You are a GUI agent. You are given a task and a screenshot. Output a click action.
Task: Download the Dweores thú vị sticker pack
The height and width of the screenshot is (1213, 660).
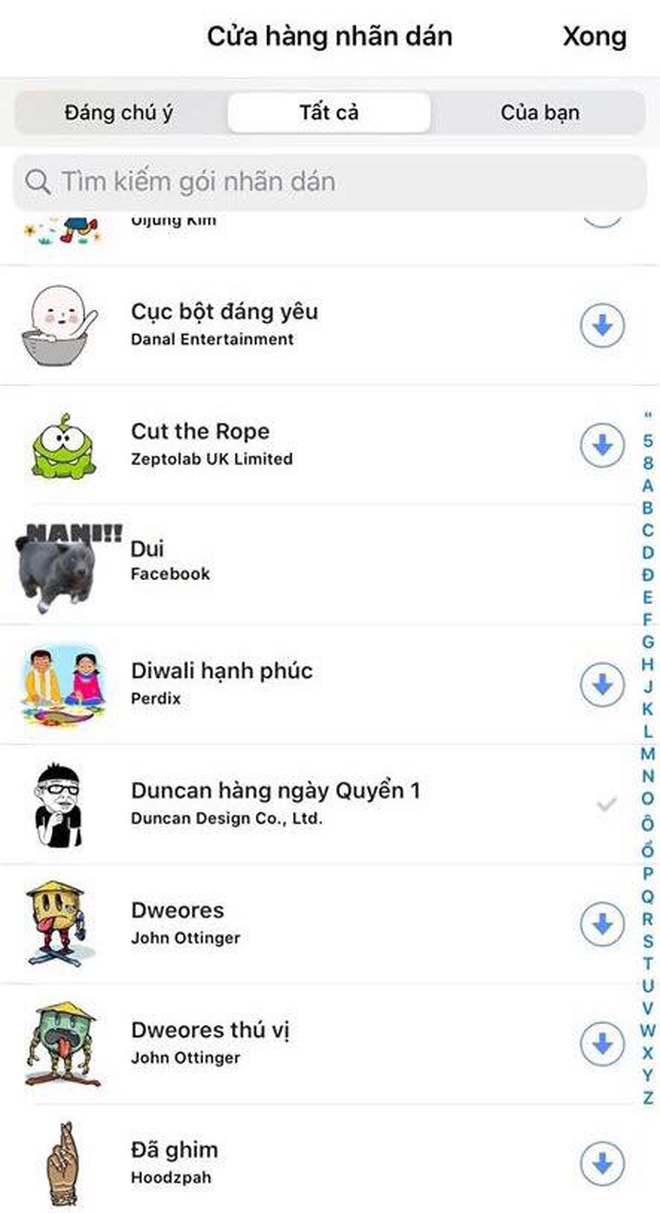click(602, 1043)
